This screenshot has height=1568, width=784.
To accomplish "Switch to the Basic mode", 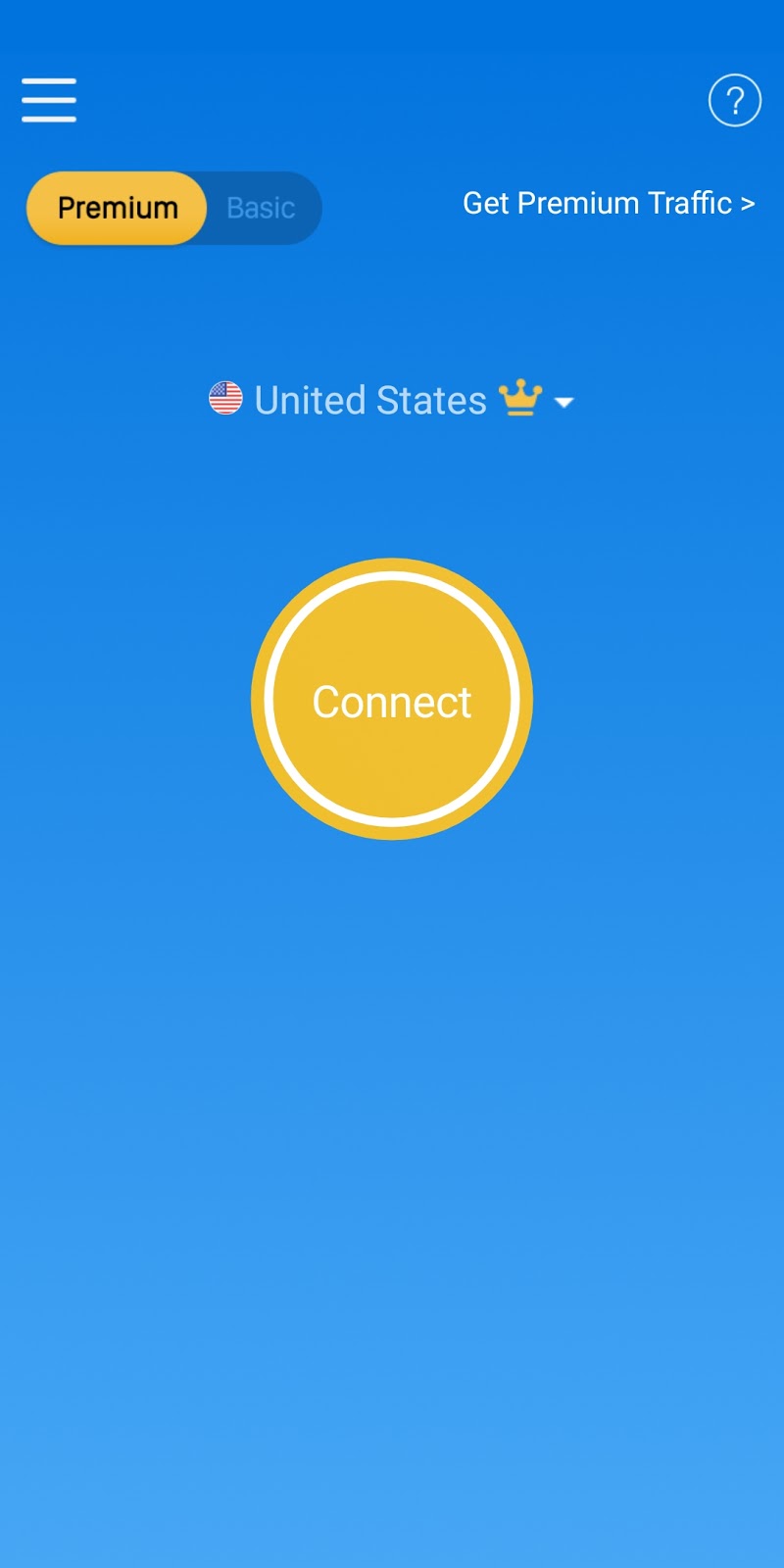I will coord(261,208).
